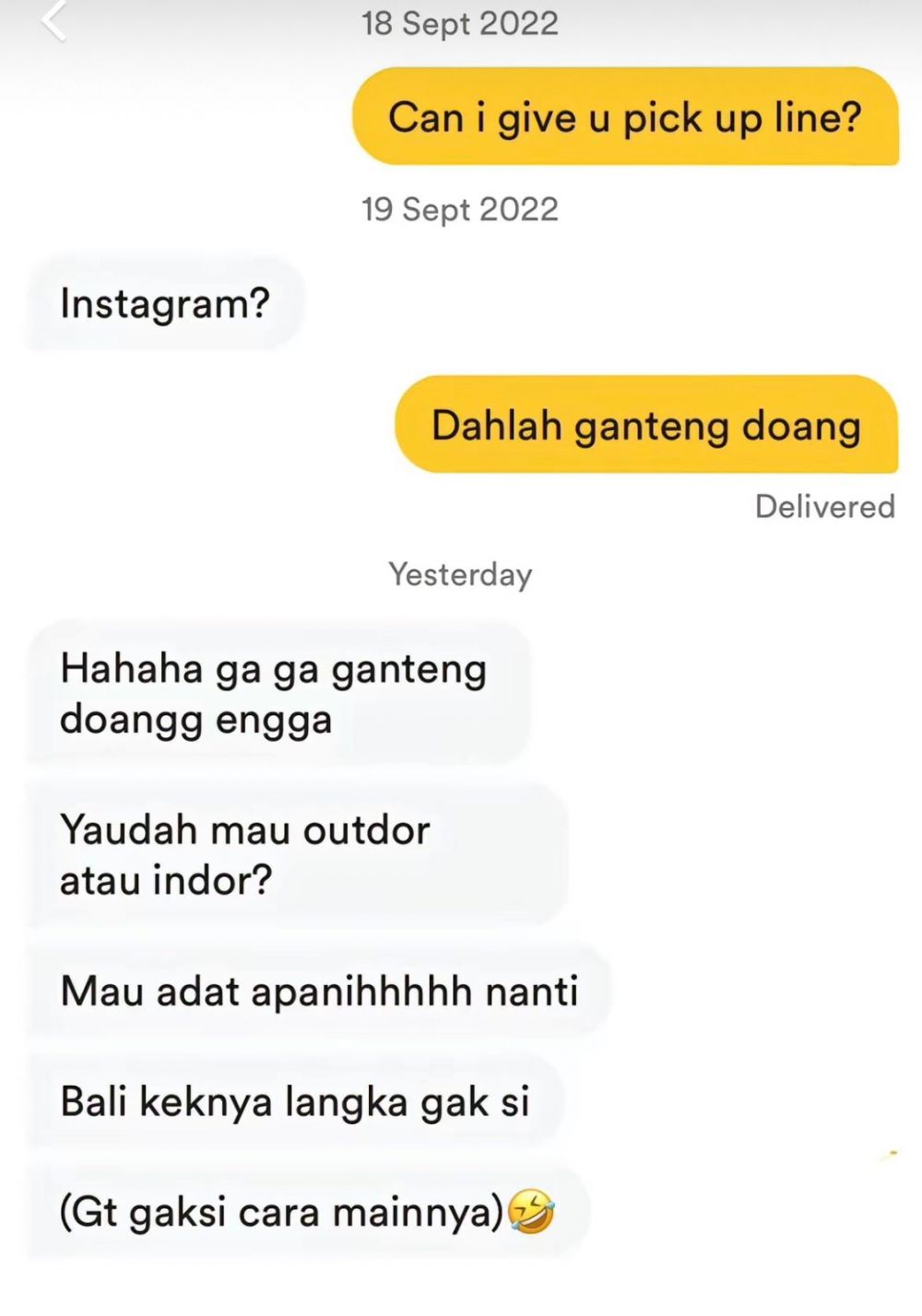The height and width of the screenshot is (1316, 922).
Task: Select the yellow 'Can i give u pick up line?' bubble
Action: tap(625, 117)
